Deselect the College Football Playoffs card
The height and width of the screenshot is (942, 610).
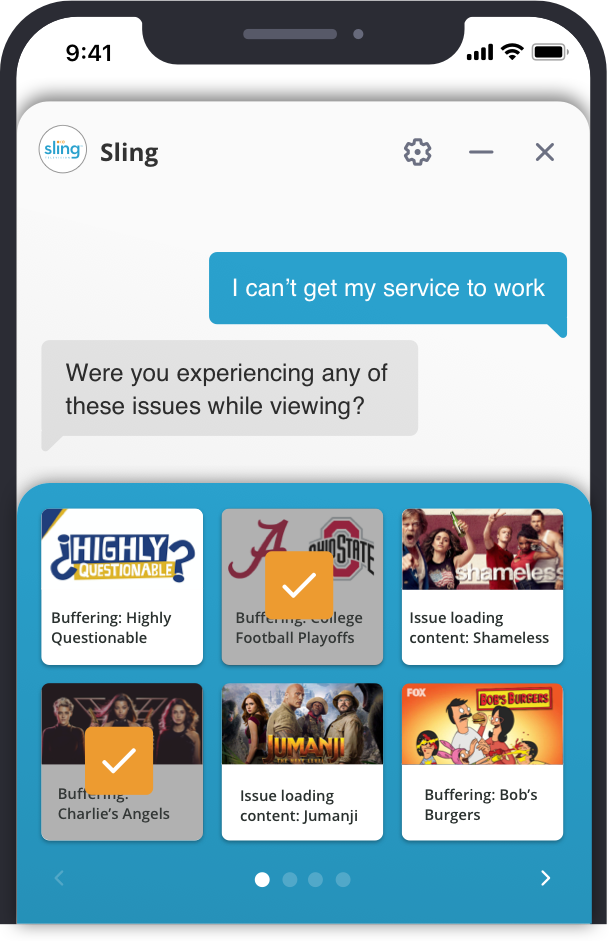coord(302,587)
